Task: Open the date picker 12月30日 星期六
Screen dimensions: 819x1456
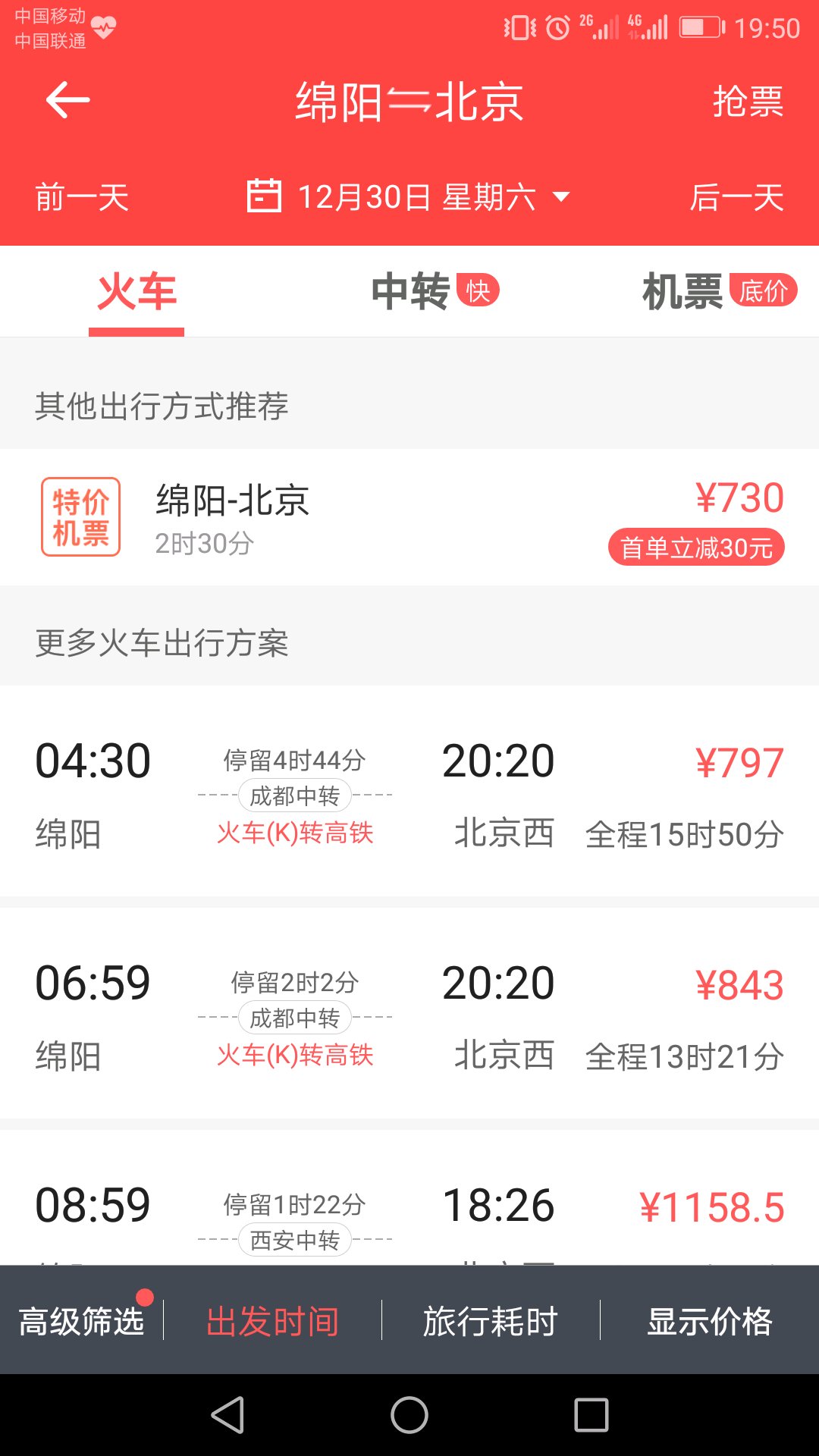Action: coord(409,197)
